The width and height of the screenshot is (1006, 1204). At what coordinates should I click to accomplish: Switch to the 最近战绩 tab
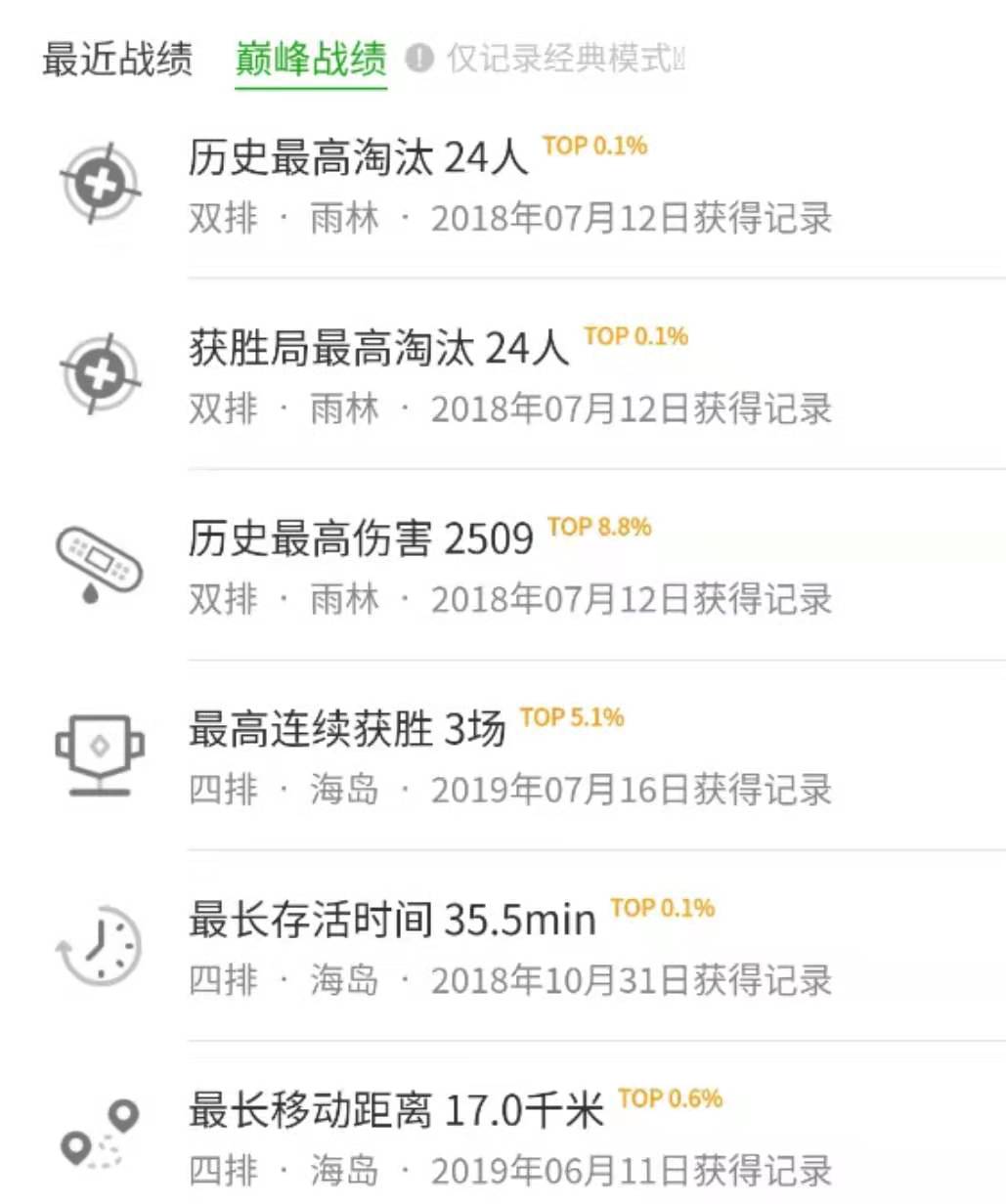click(x=117, y=60)
